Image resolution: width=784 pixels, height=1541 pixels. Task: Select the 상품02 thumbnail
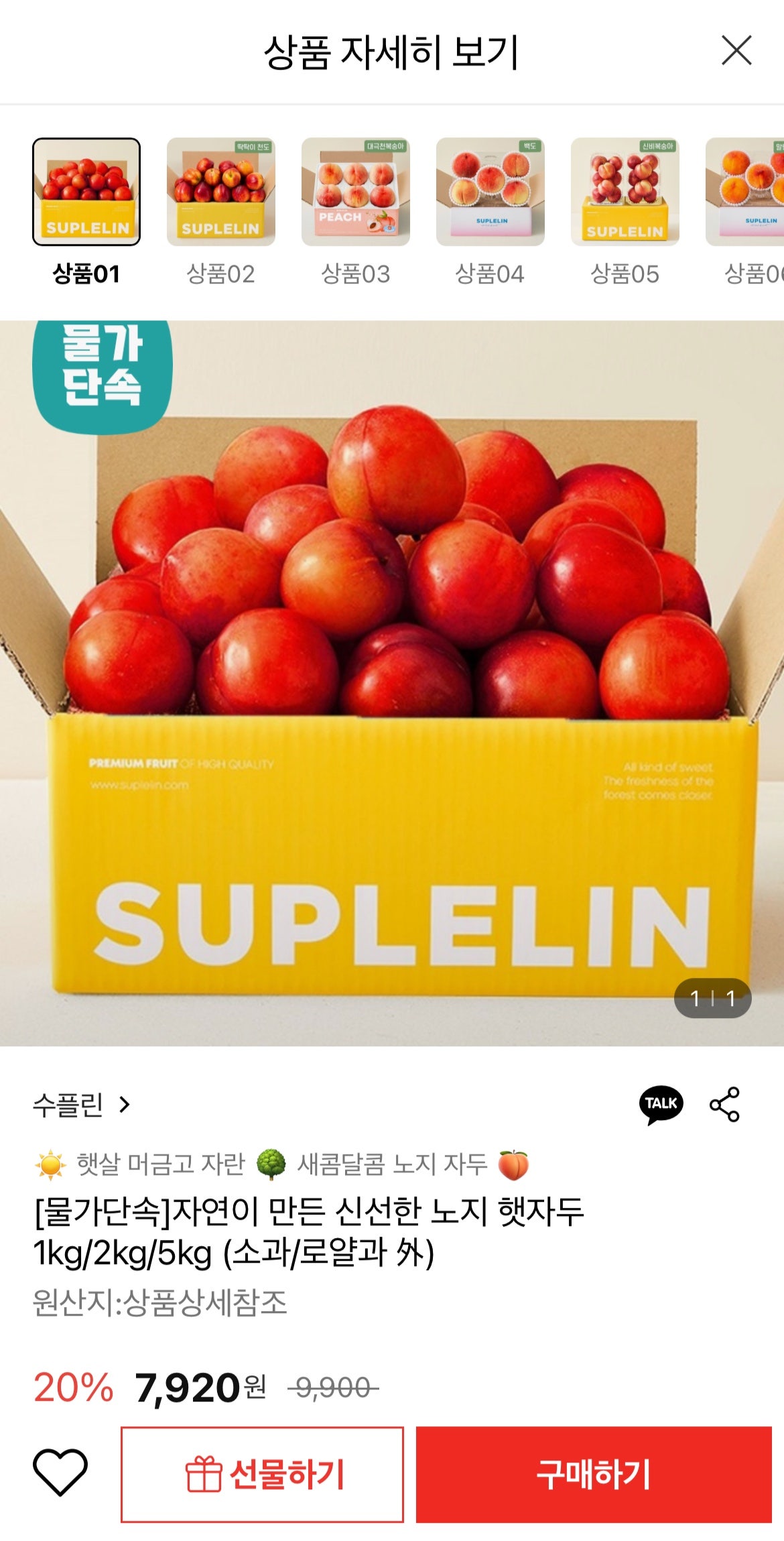(x=220, y=192)
